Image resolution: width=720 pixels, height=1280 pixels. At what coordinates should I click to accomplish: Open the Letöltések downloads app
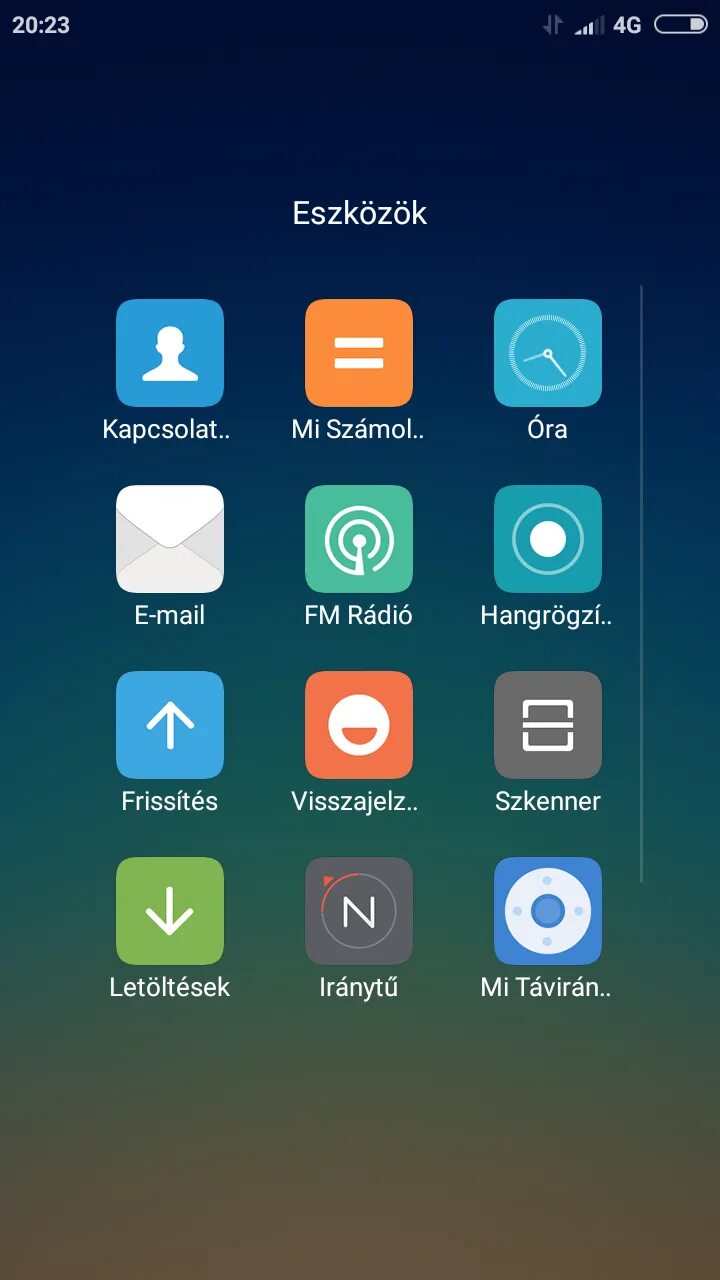170,911
